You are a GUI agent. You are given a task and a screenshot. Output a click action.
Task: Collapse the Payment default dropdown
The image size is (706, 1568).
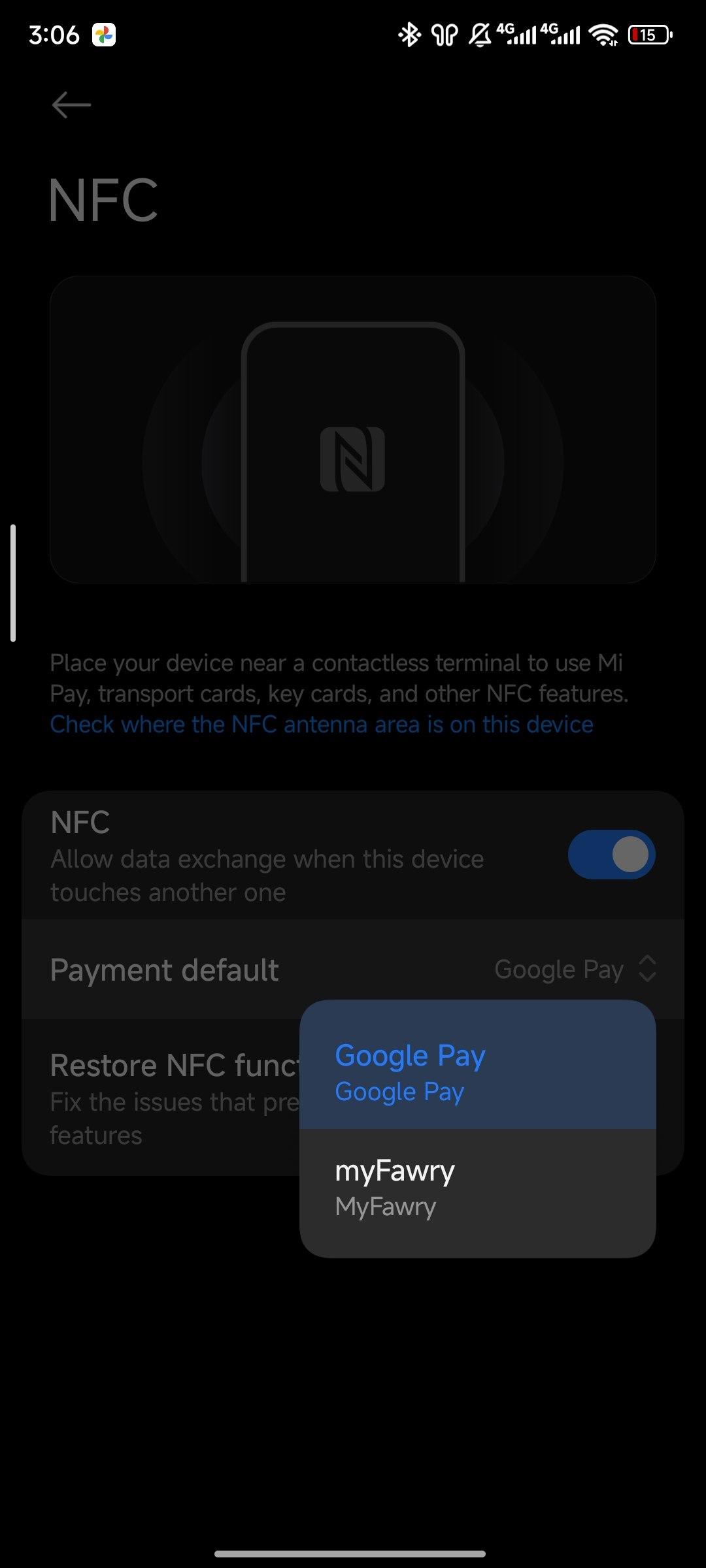(x=646, y=969)
